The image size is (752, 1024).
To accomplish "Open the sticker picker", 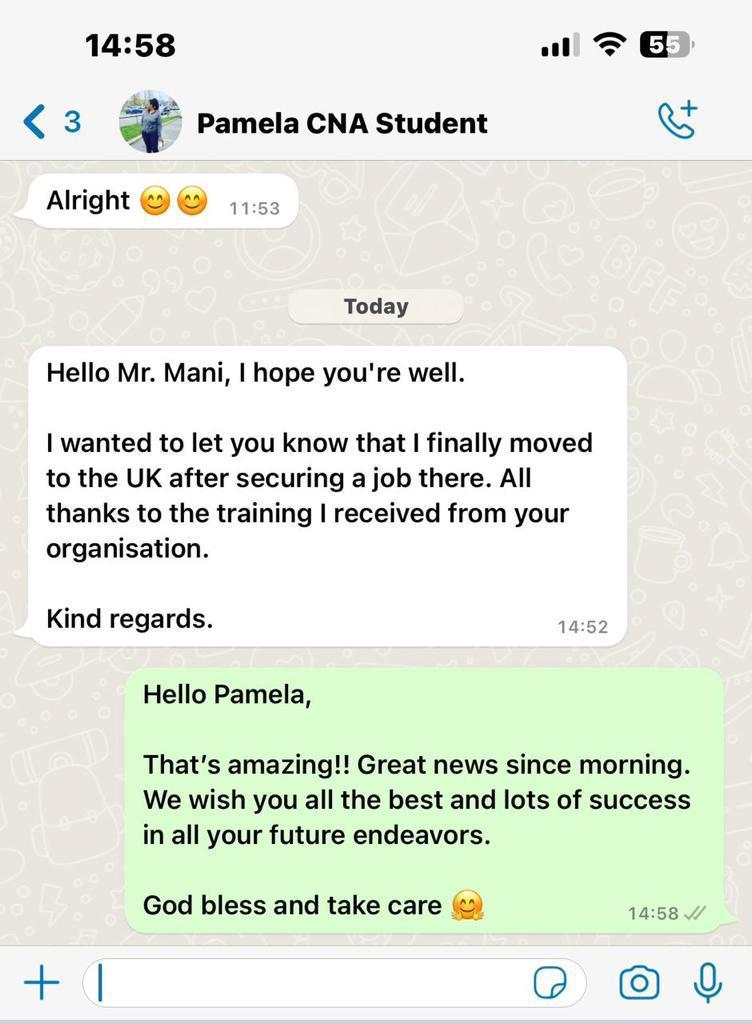I will [x=550, y=984].
